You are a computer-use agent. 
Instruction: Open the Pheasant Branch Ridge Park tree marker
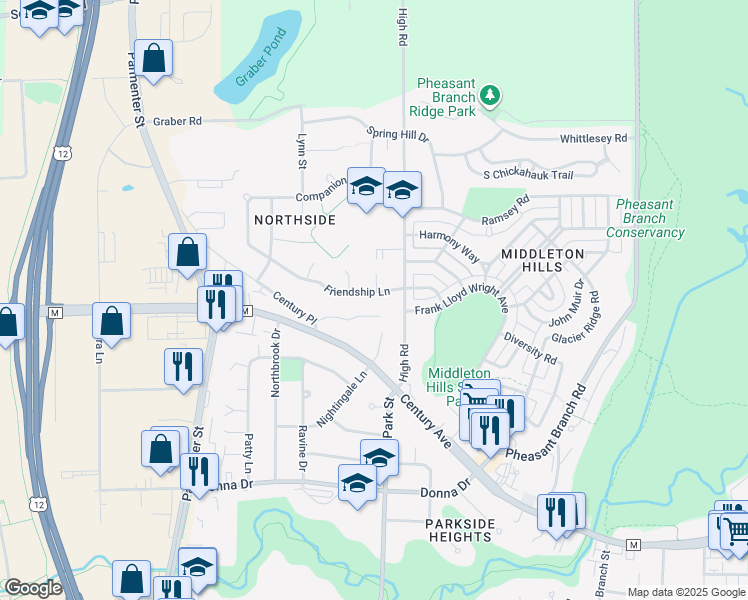tap(489, 96)
